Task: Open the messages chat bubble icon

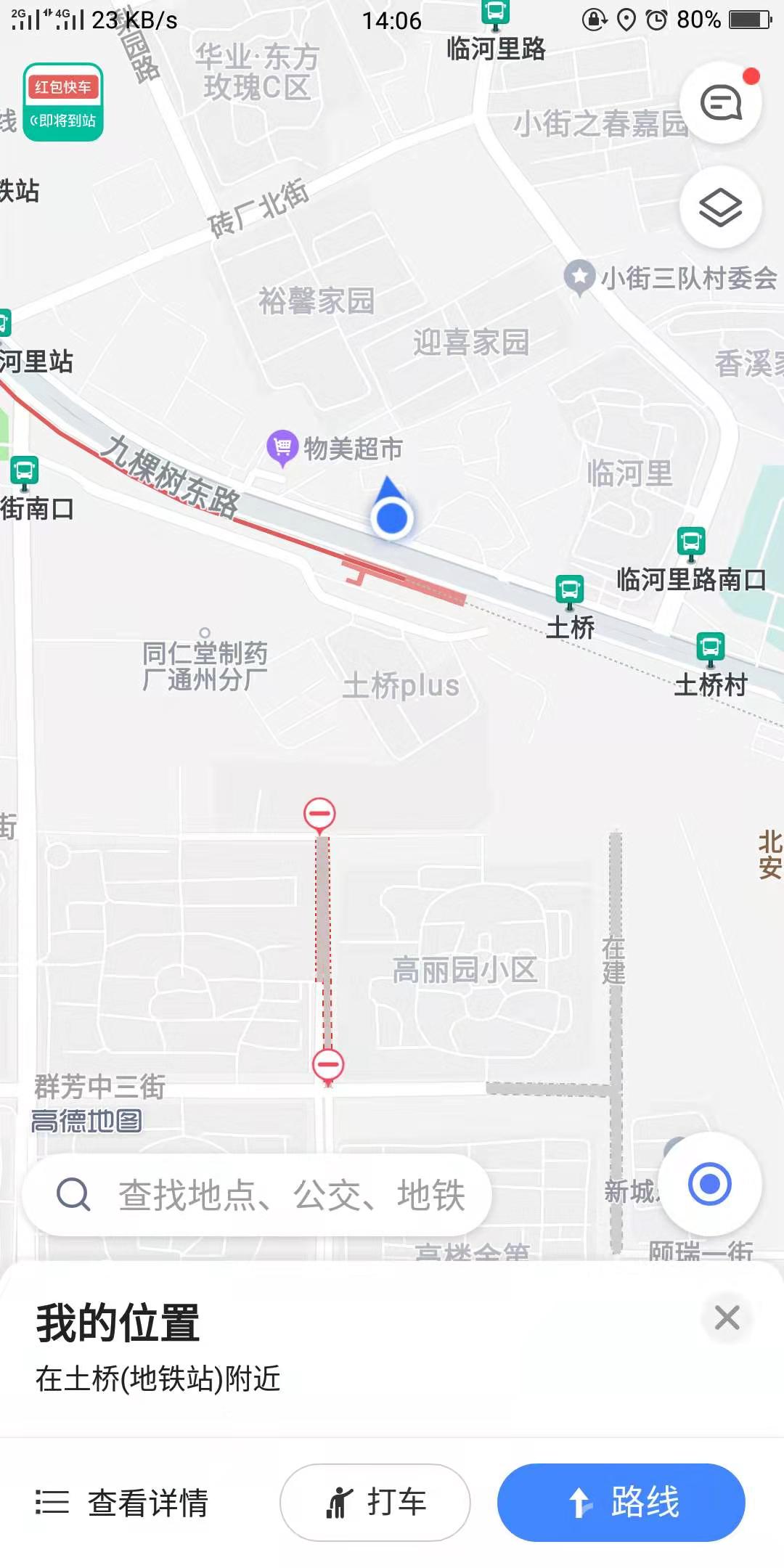Action: pyautogui.click(x=720, y=102)
